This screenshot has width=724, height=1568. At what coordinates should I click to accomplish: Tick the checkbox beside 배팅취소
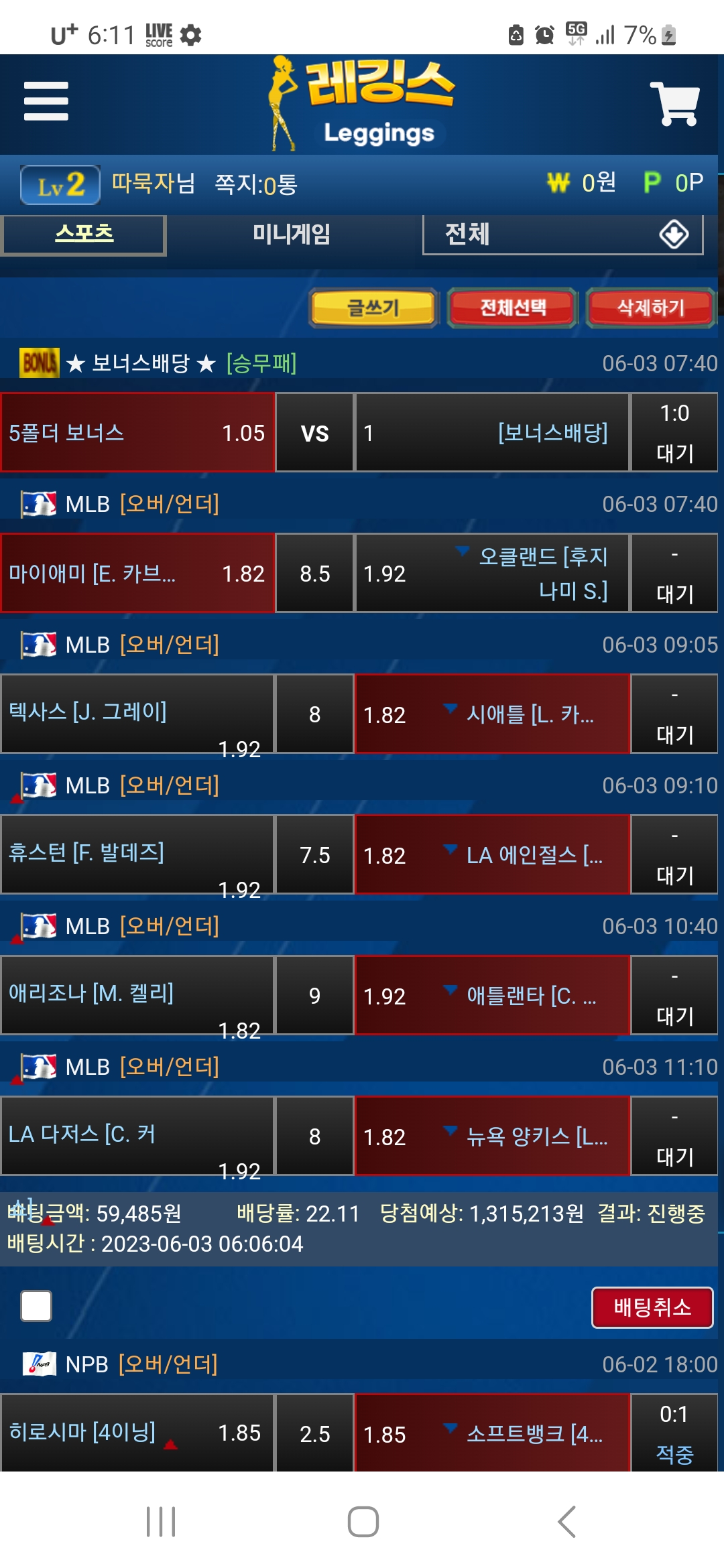36,1306
